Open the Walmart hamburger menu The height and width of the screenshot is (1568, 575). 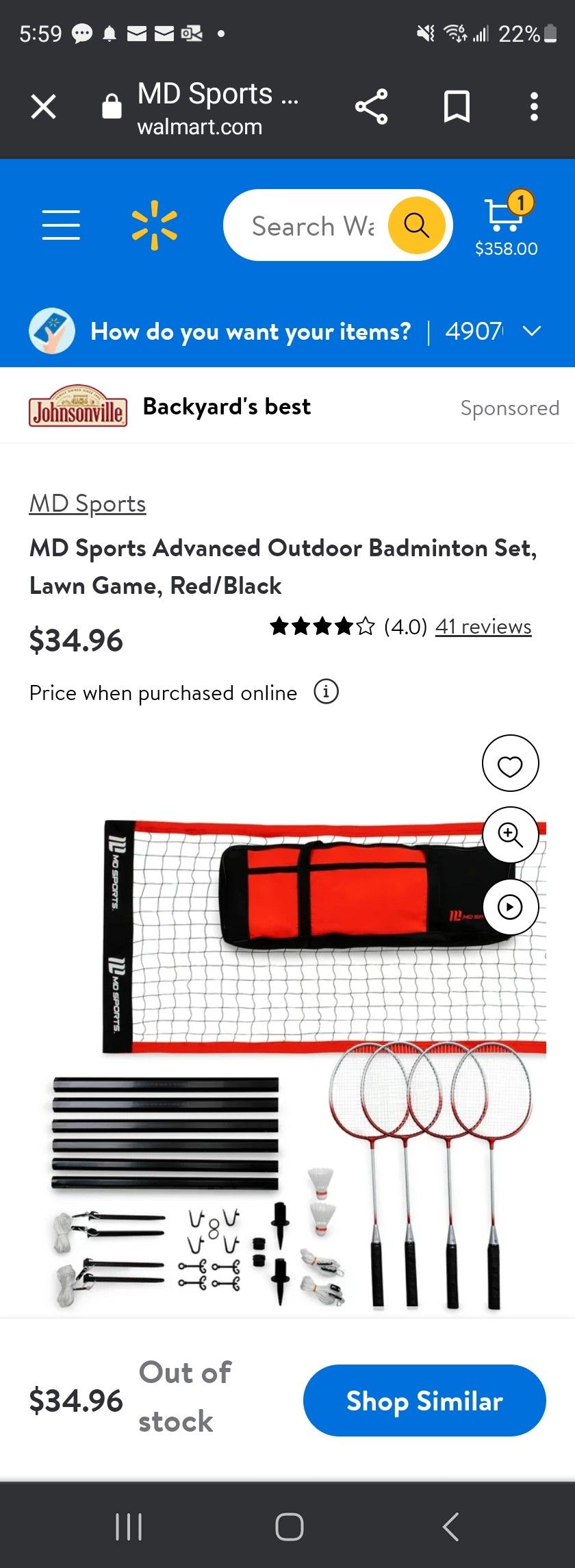[61, 225]
